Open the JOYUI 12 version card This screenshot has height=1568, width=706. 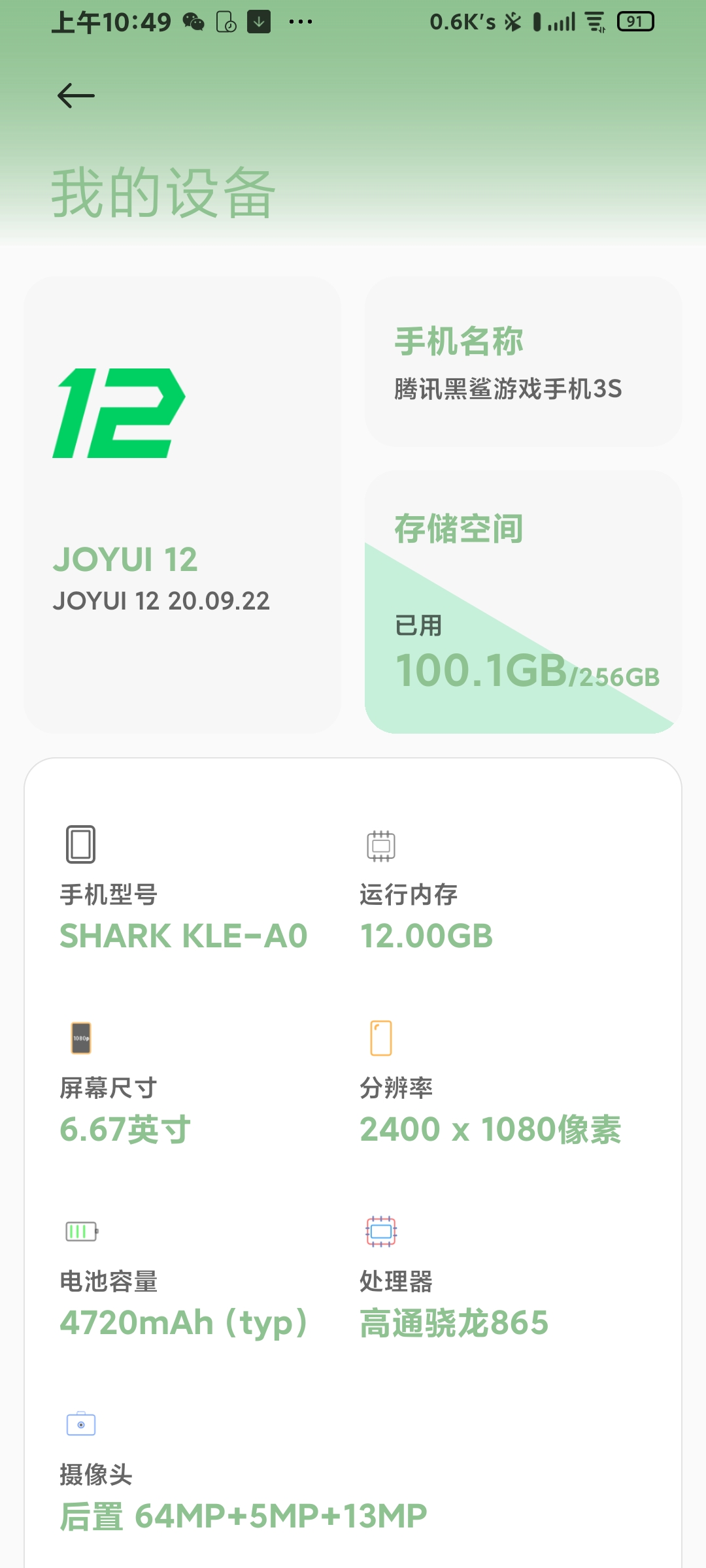pyautogui.click(x=182, y=505)
